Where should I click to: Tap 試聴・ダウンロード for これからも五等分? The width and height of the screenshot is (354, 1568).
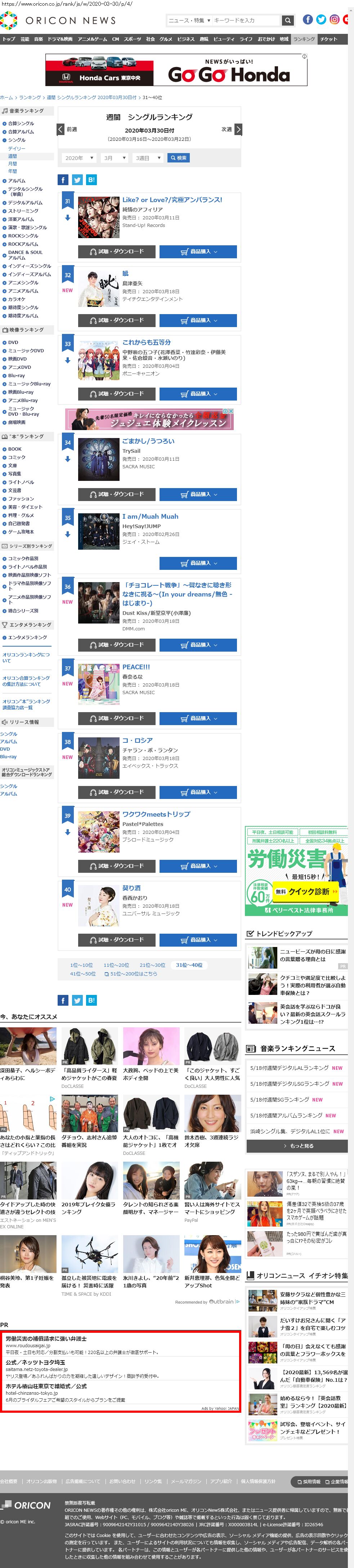point(116,393)
